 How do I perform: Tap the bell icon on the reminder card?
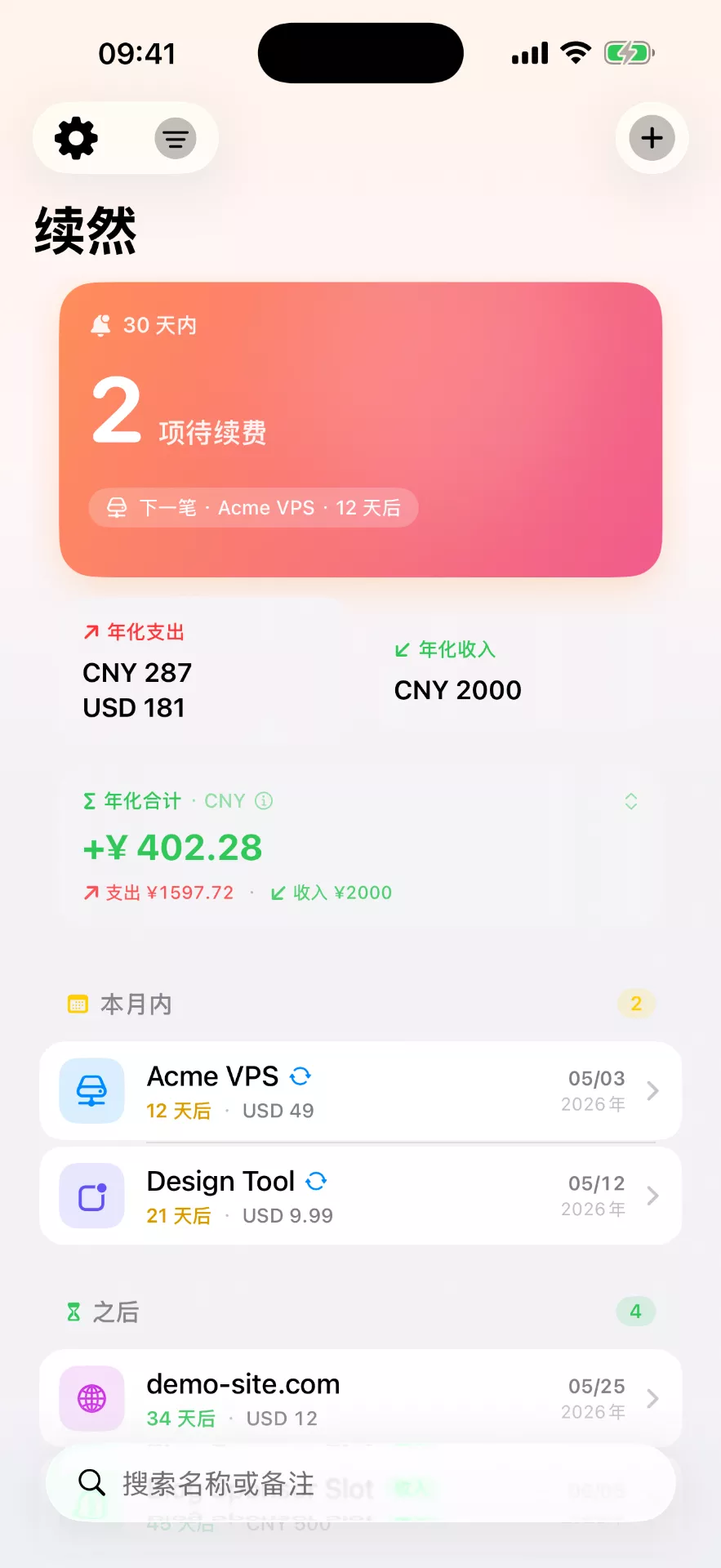click(101, 324)
